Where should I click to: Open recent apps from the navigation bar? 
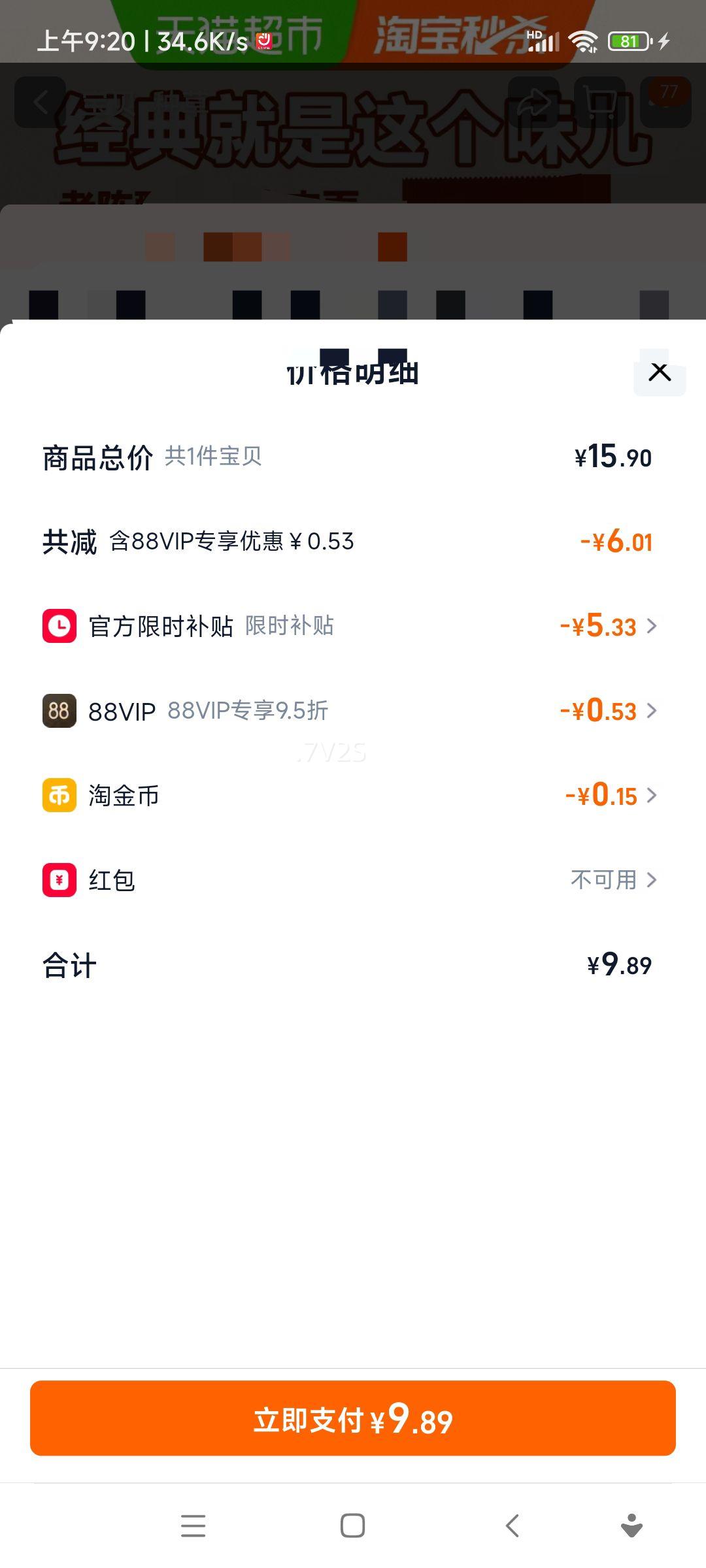(x=193, y=1526)
